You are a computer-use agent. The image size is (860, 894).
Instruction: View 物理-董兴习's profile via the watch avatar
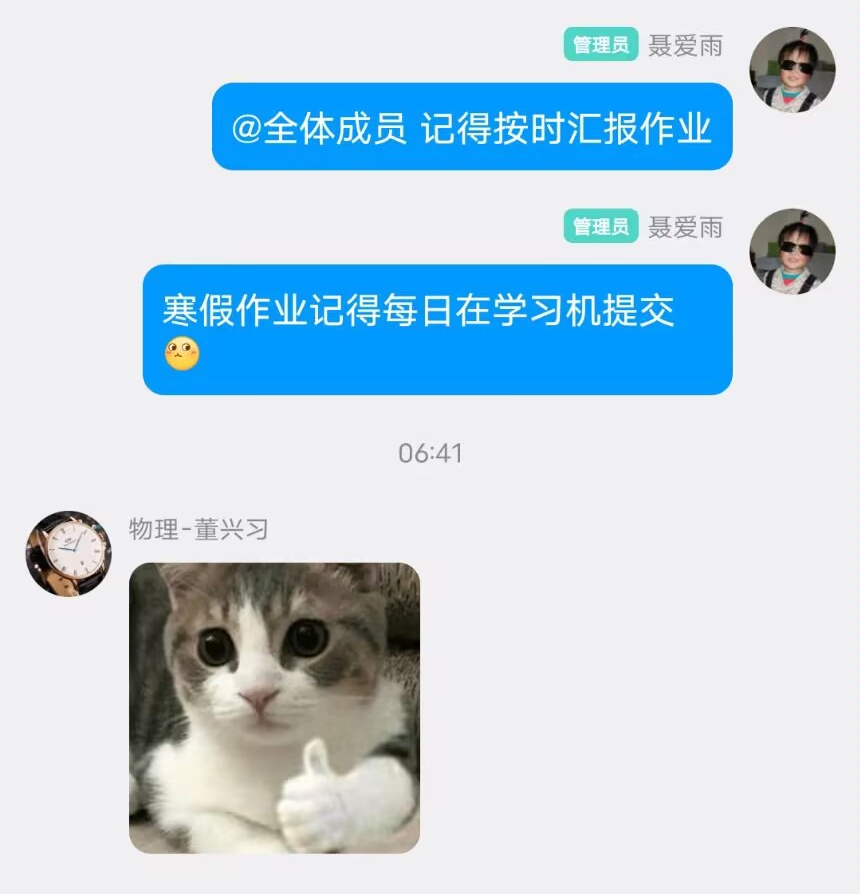pos(68,554)
